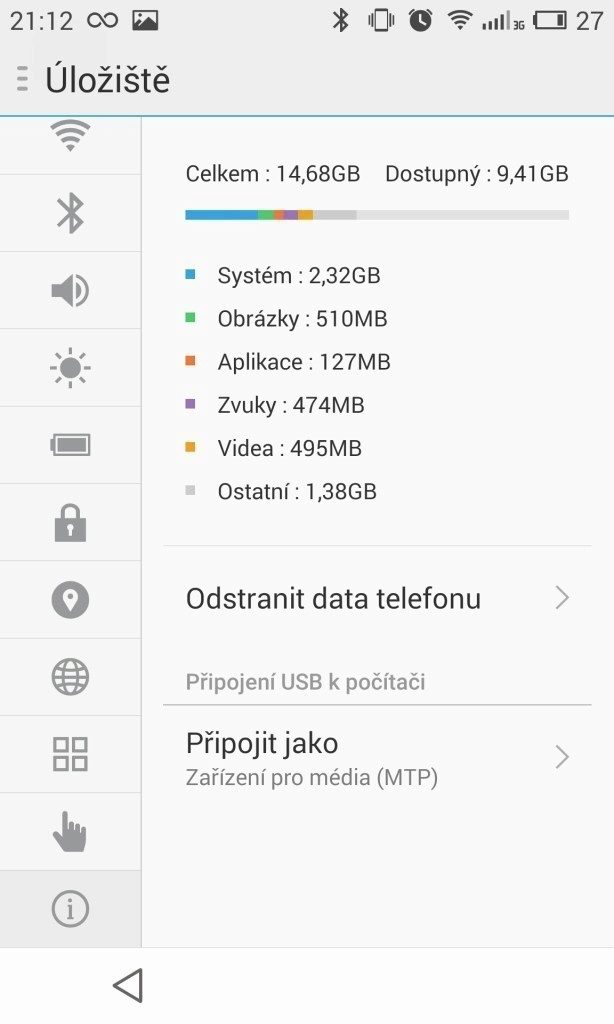
Task: Open sound settings via the speaker icon
Action: [x=70, y=291]
